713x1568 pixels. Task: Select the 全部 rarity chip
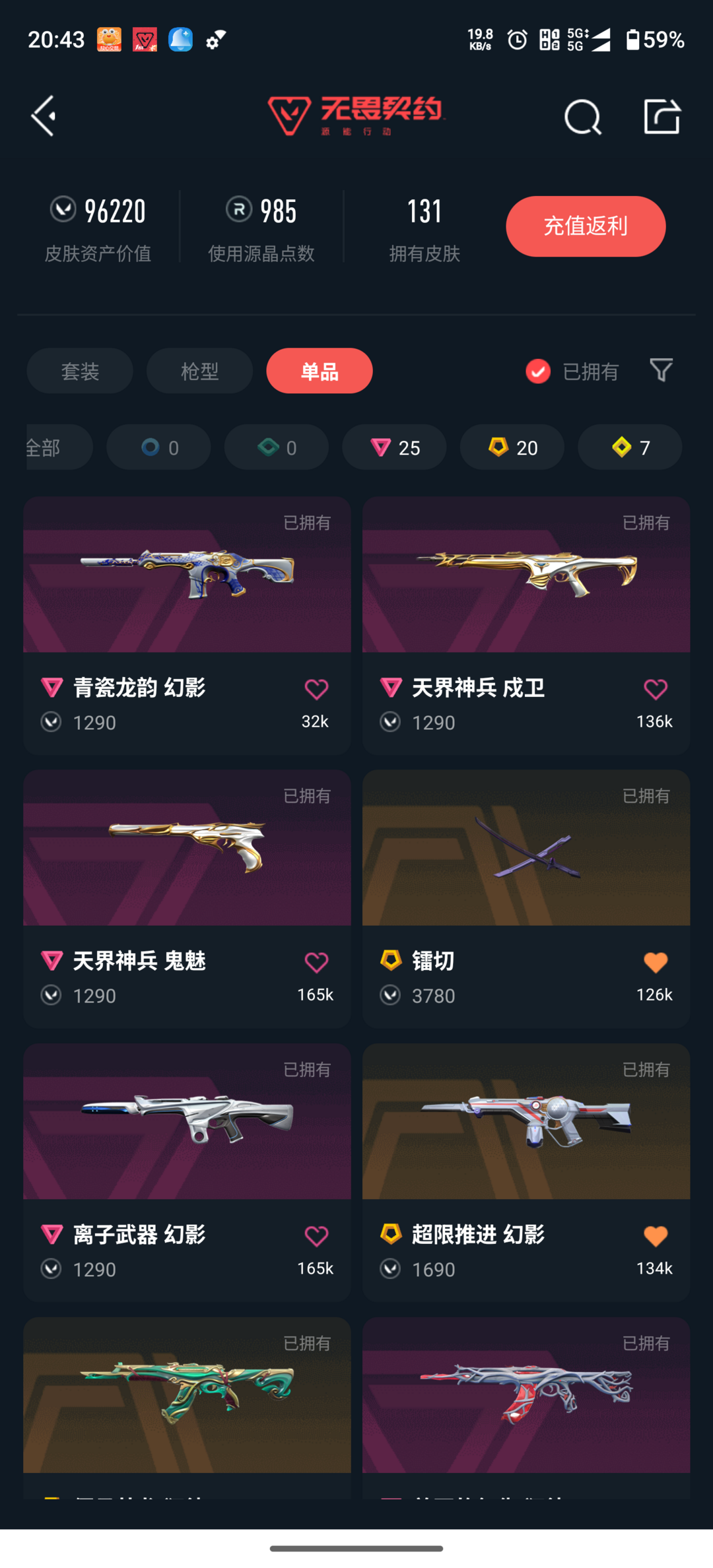coord(59,447)
